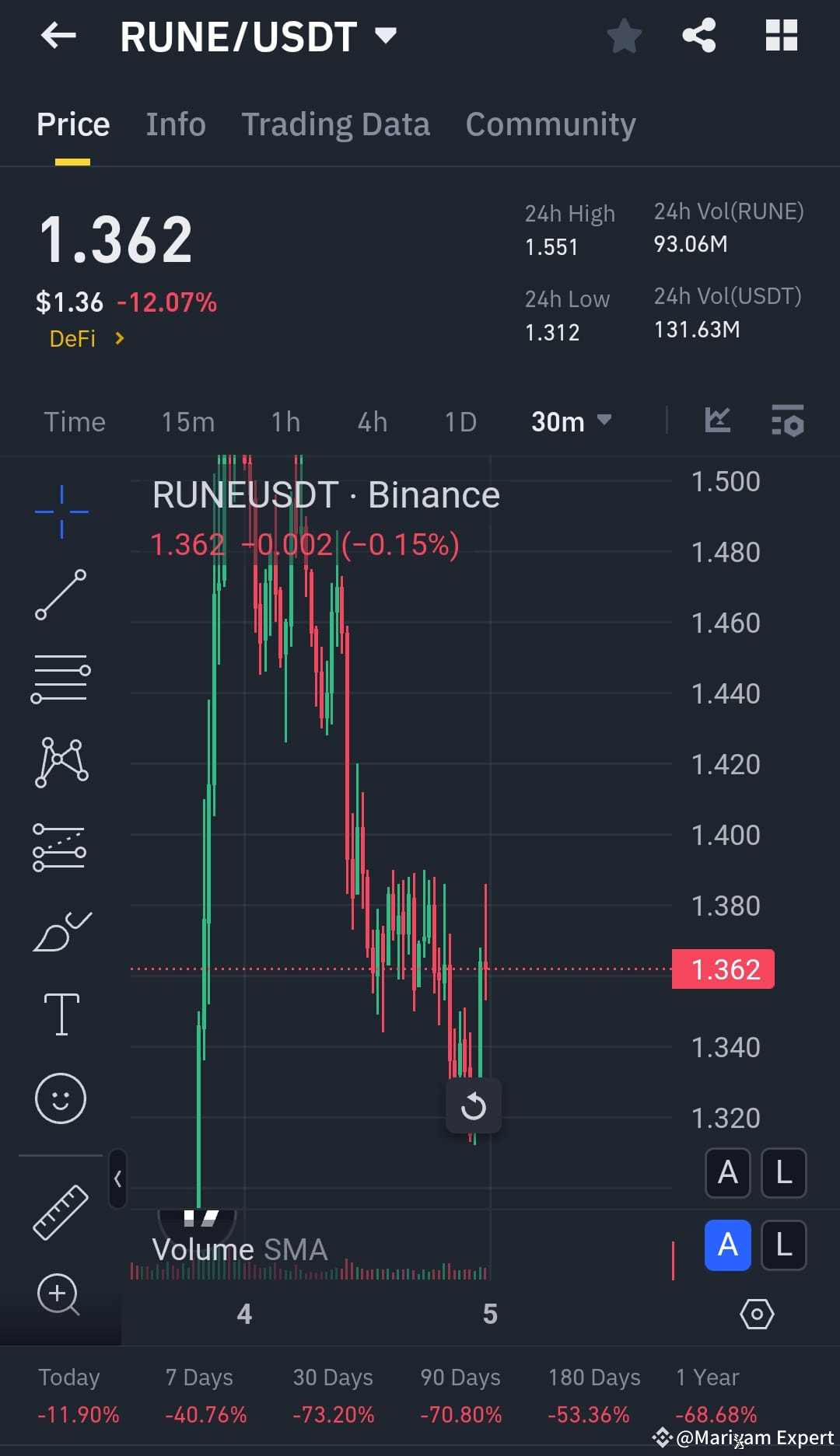
Task: Open the horizontal lines drawing tool
Action: click(61, 679)
